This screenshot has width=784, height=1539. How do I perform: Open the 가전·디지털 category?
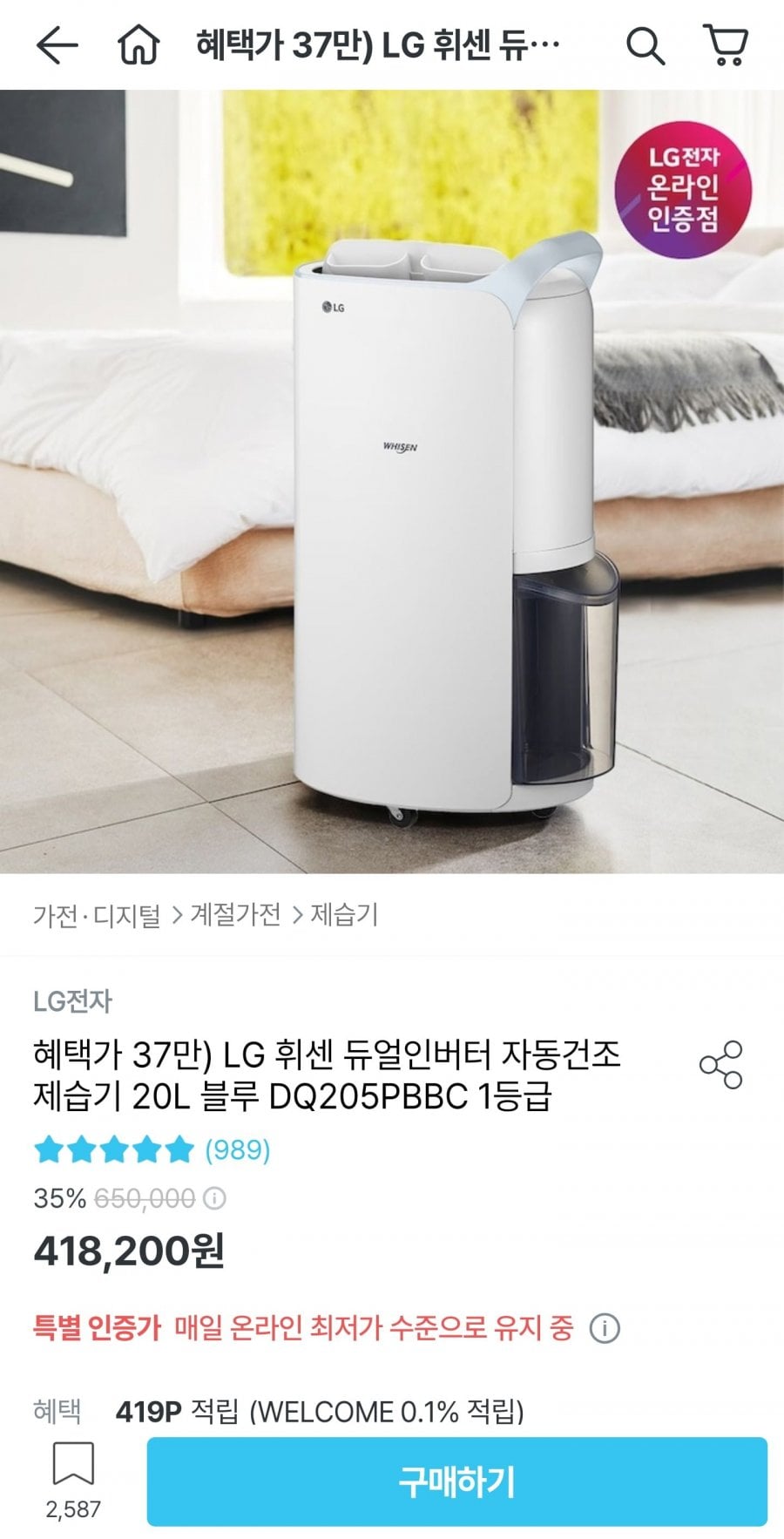(x=97, y=915)
